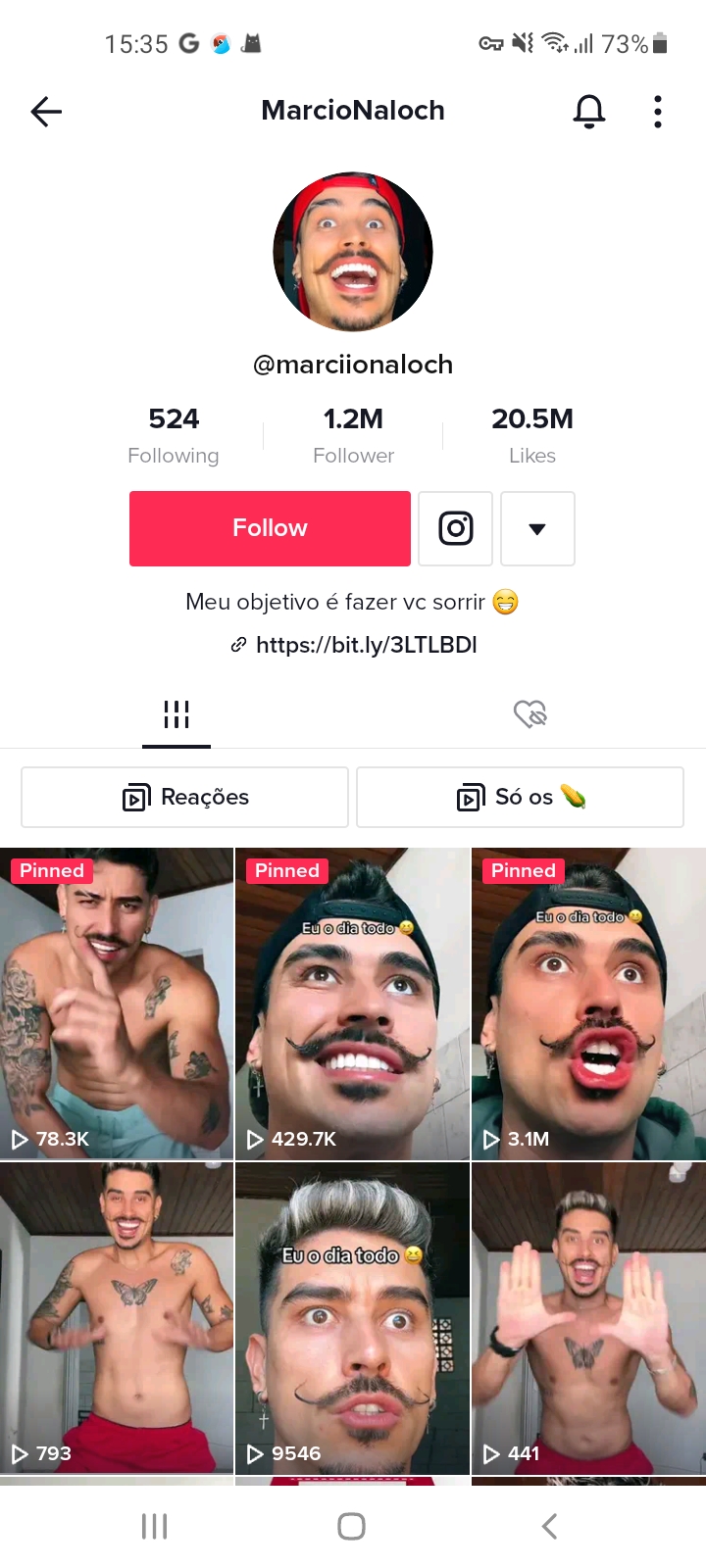
Task: Open the Só os playlist
Action: click(520, 797)
